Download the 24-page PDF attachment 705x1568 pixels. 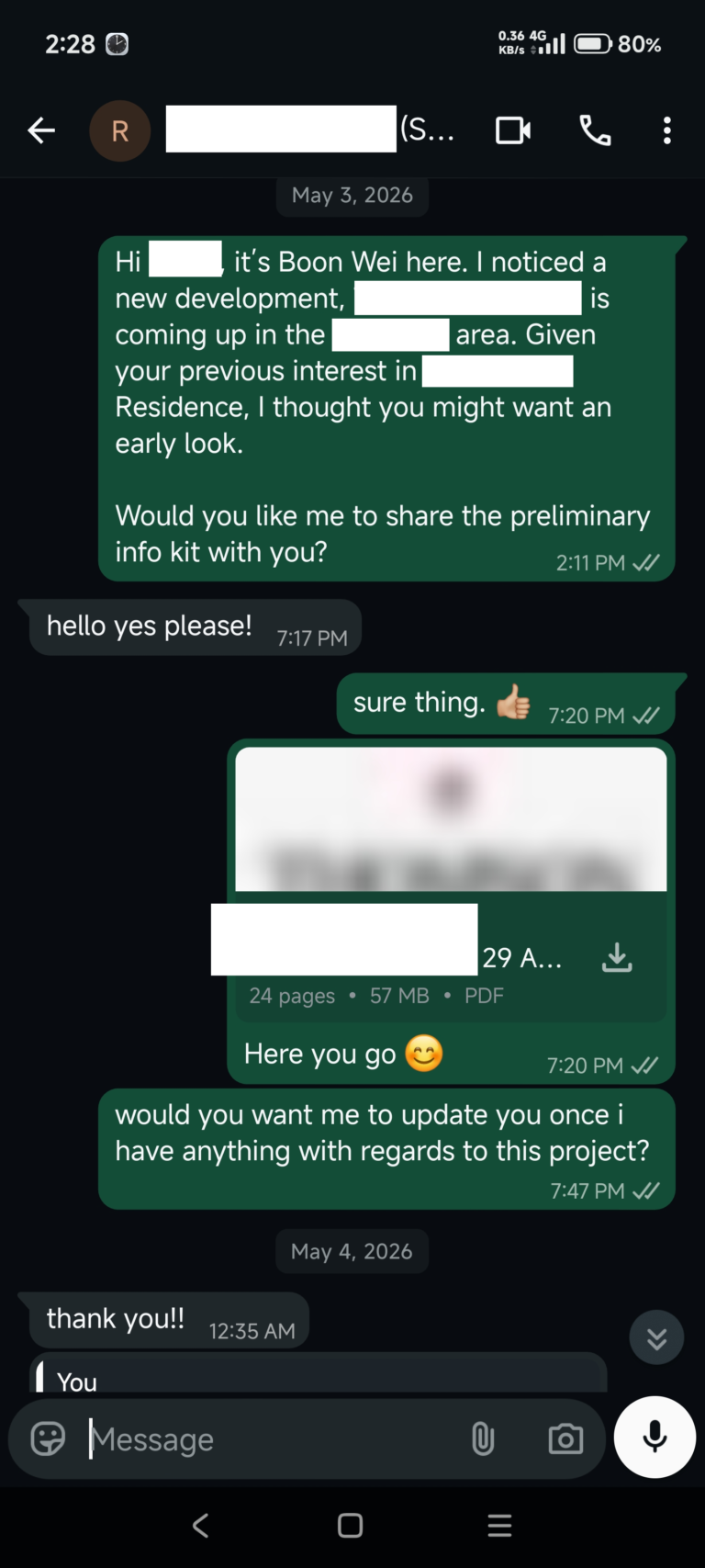point(617,957)
